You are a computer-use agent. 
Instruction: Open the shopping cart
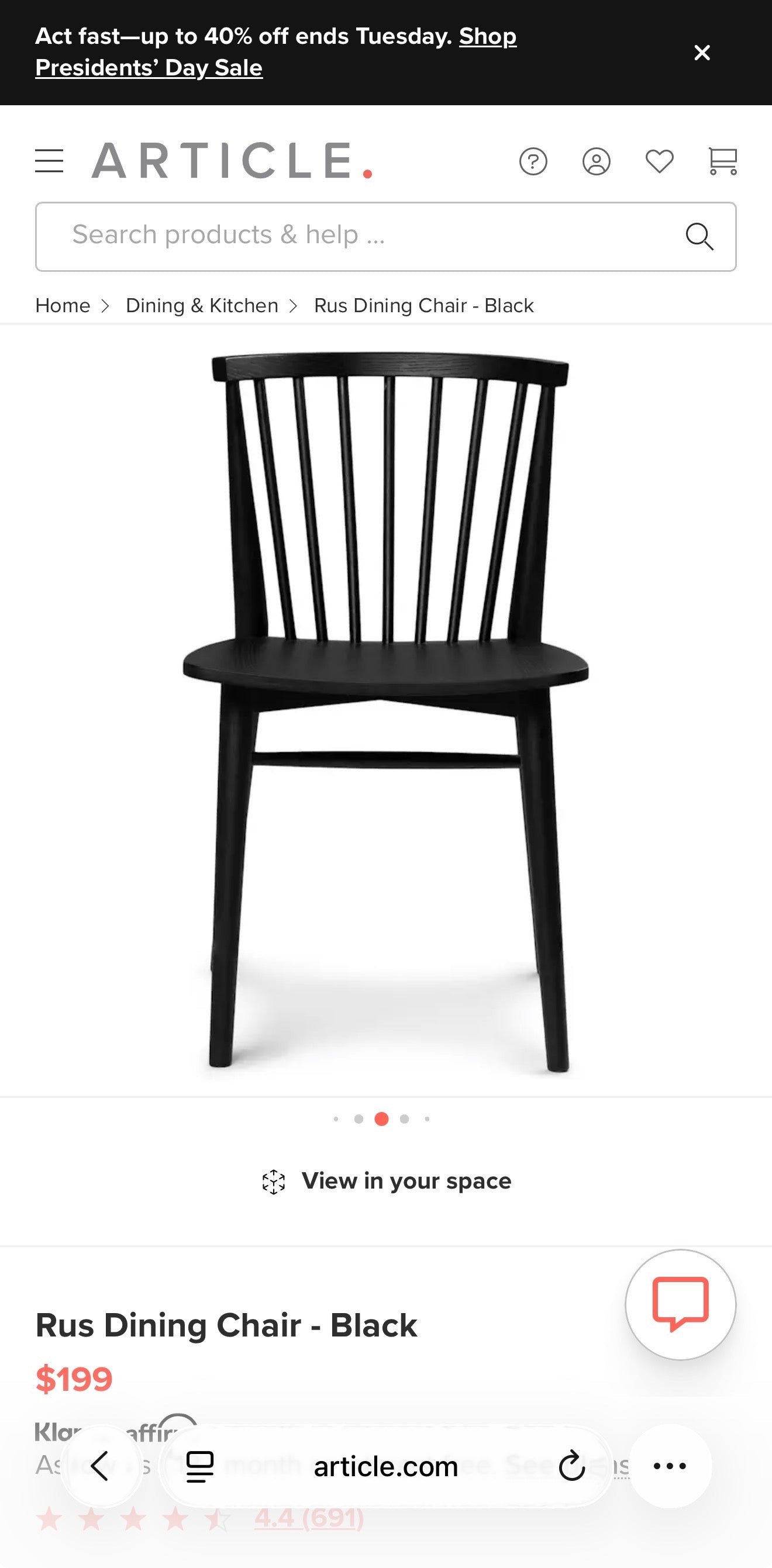(723, 161)
